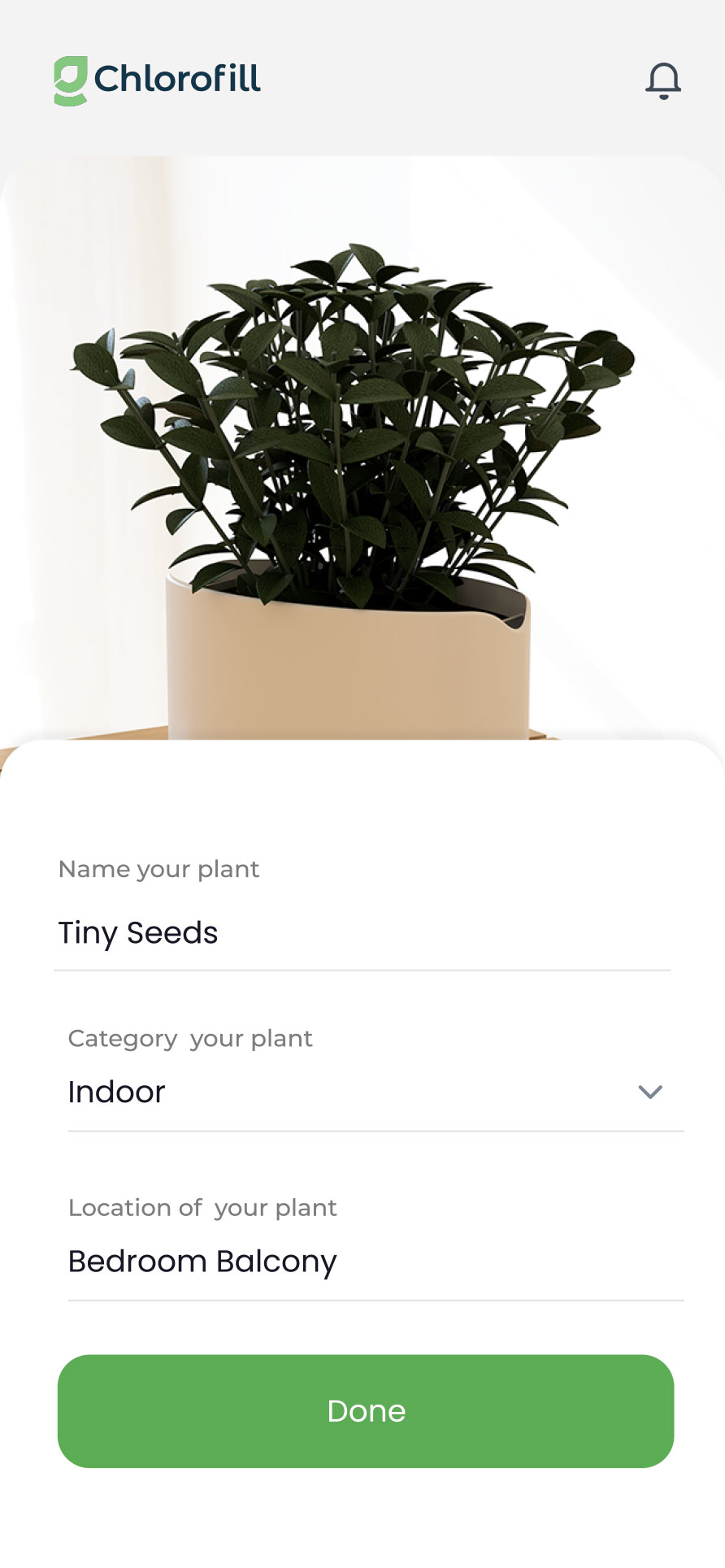
Task: Expand the plant category dropdown
Action: [x=376, y=1092]
